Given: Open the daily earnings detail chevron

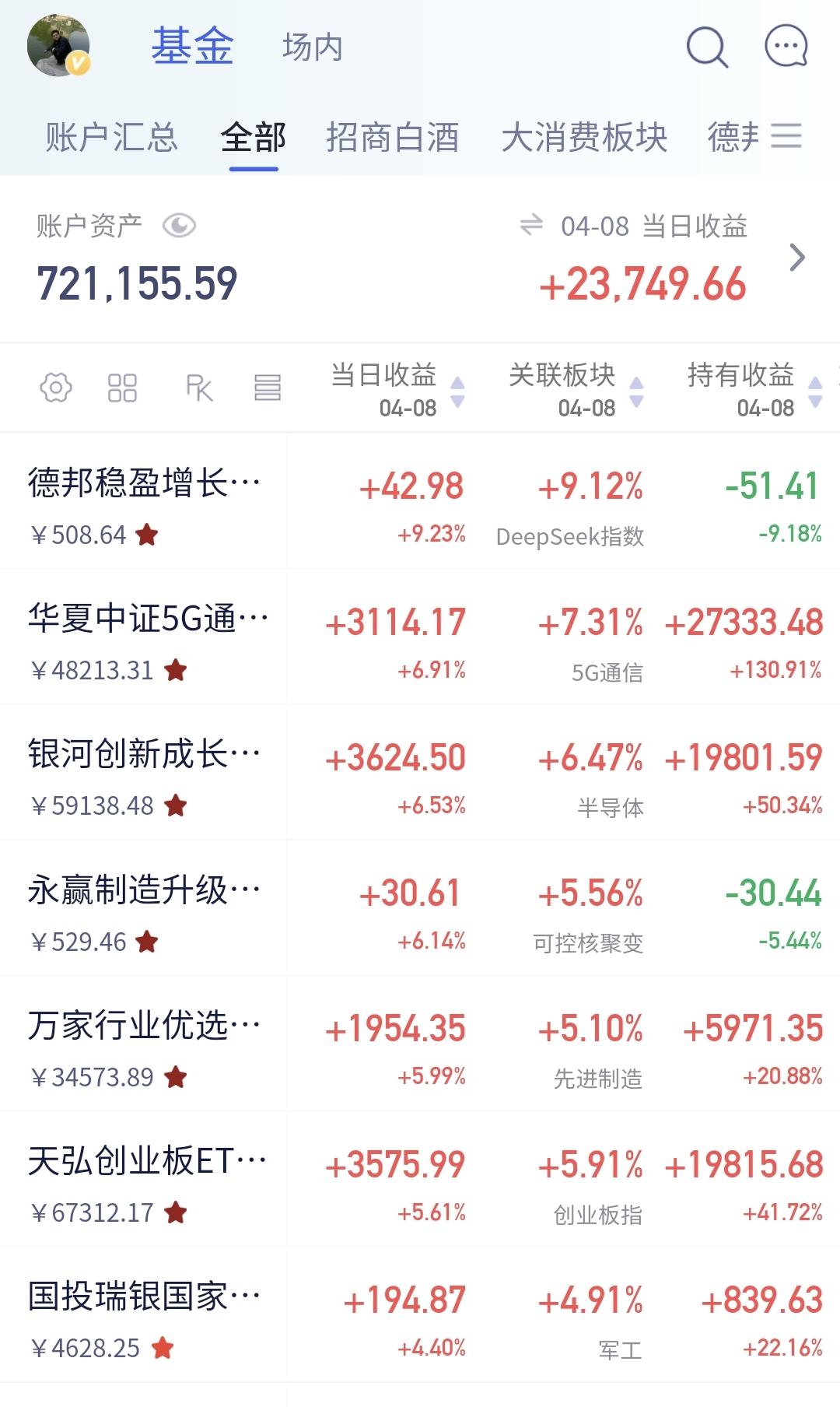Looking at the screenshot, I should 797,258.
